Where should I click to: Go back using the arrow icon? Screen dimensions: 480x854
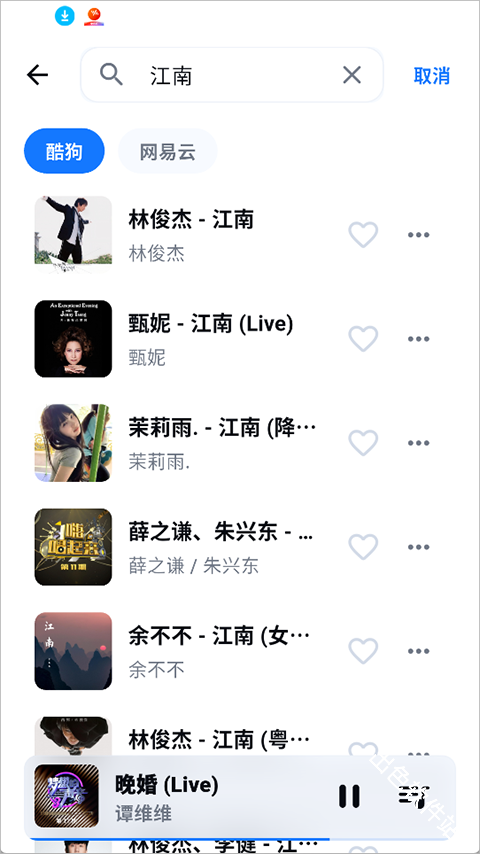[x=38, y=75]
